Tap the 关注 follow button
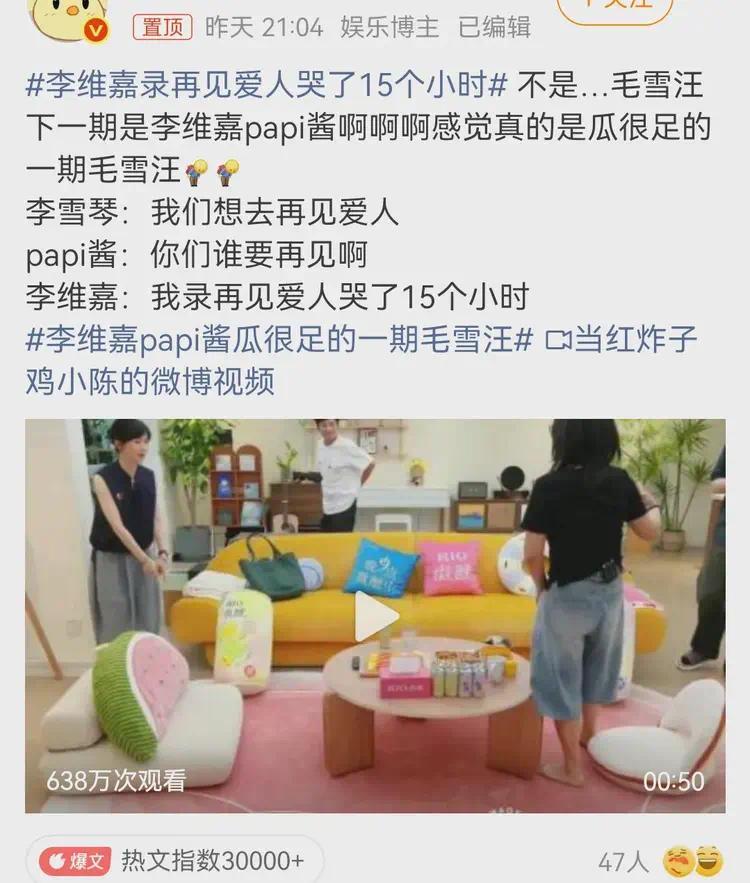Screen dimensions: 750x883 628,8
